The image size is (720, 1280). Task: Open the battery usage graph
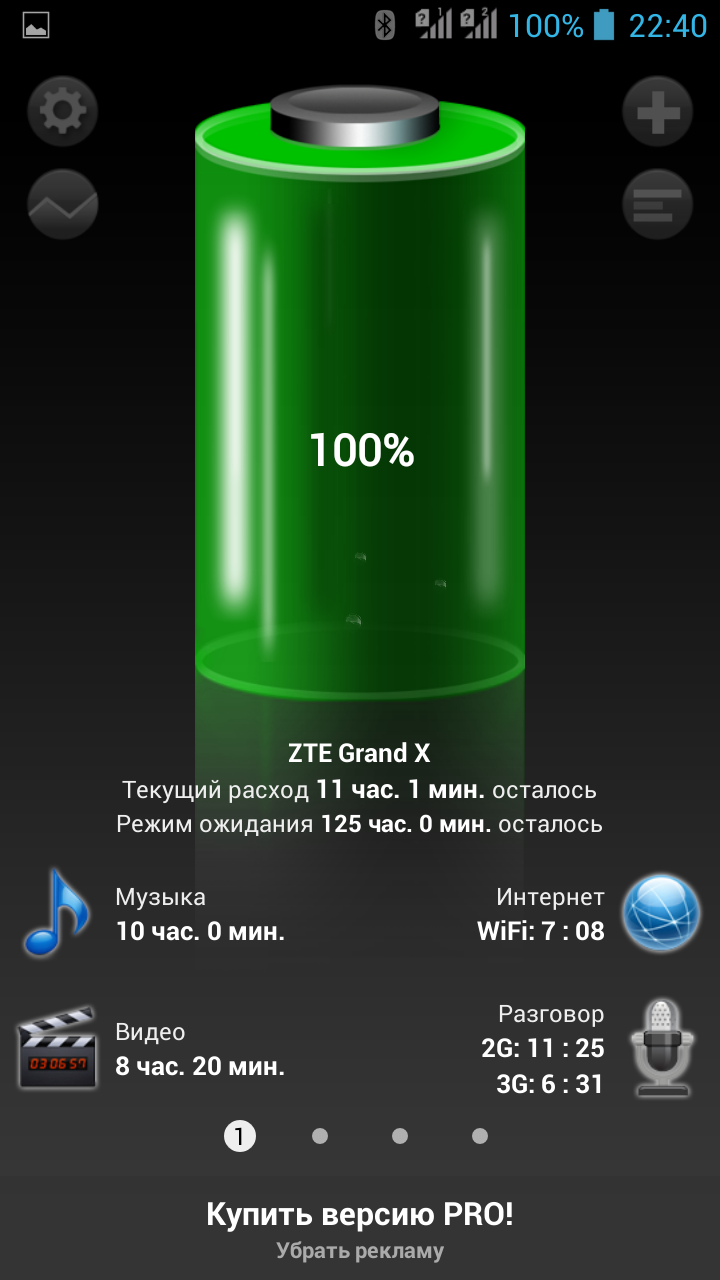pos(62,204)
